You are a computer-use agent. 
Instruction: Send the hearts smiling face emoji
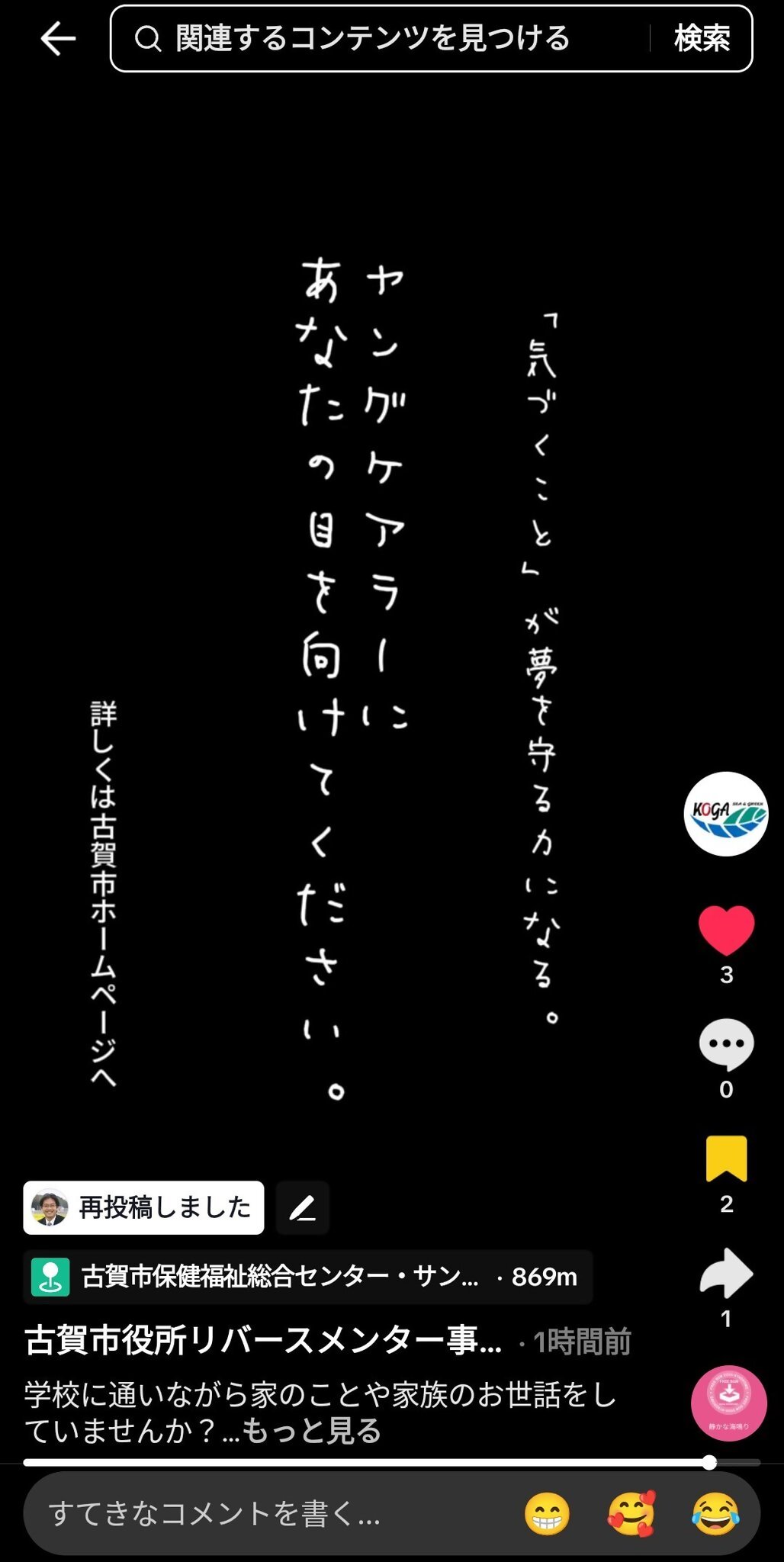631,1514
